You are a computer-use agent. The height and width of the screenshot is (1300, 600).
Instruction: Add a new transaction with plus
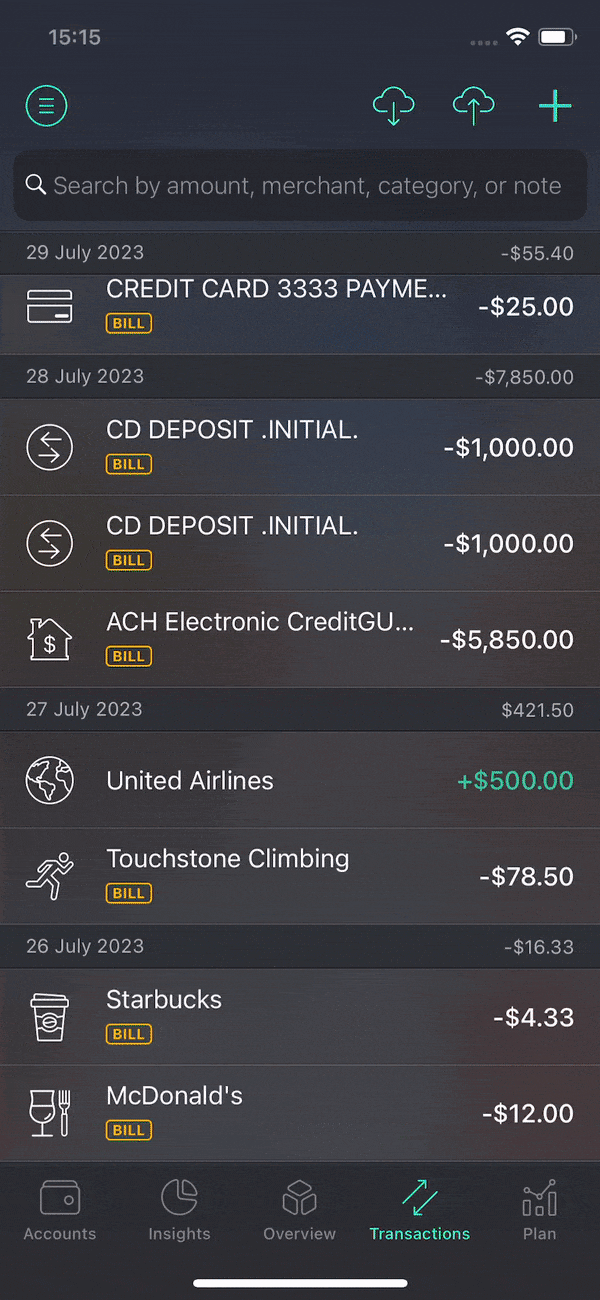555,106
